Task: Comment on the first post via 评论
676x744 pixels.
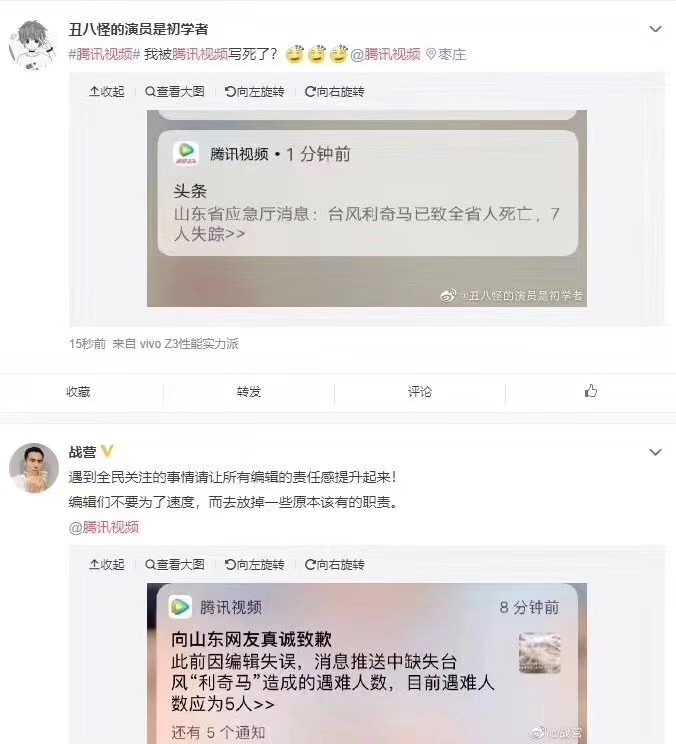Action: click(x=420, y=391)
